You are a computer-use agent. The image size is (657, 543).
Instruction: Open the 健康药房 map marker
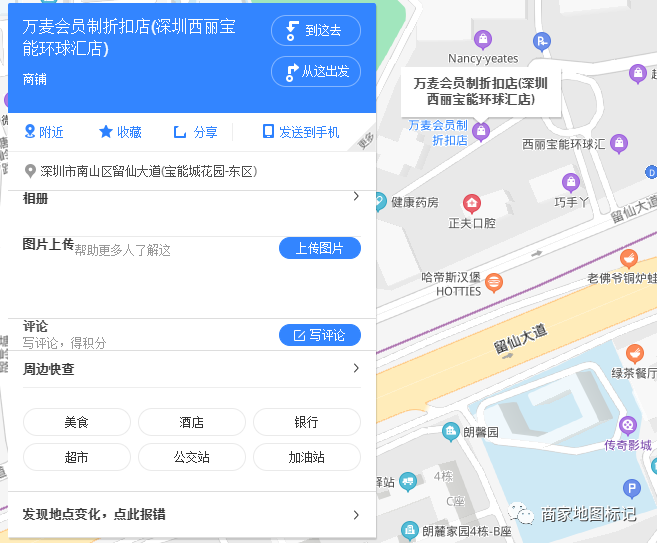[381, 202]
